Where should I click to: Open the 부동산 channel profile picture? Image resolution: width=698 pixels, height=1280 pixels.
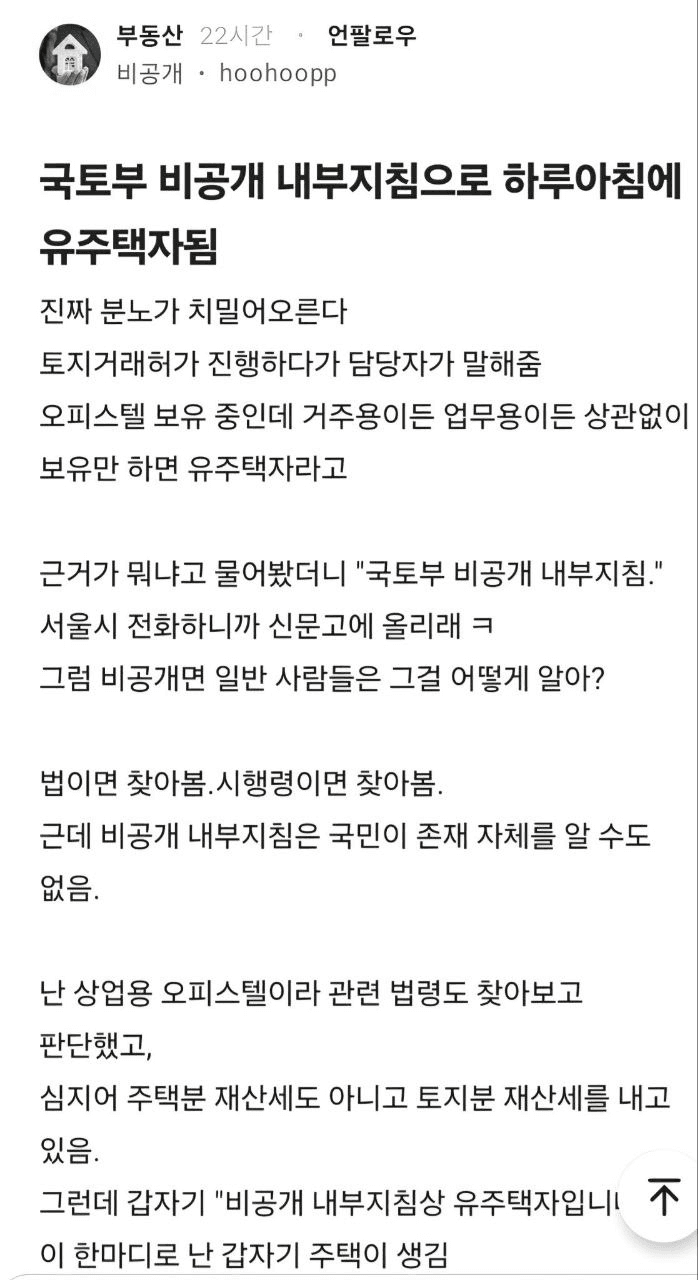click(70, 54)
